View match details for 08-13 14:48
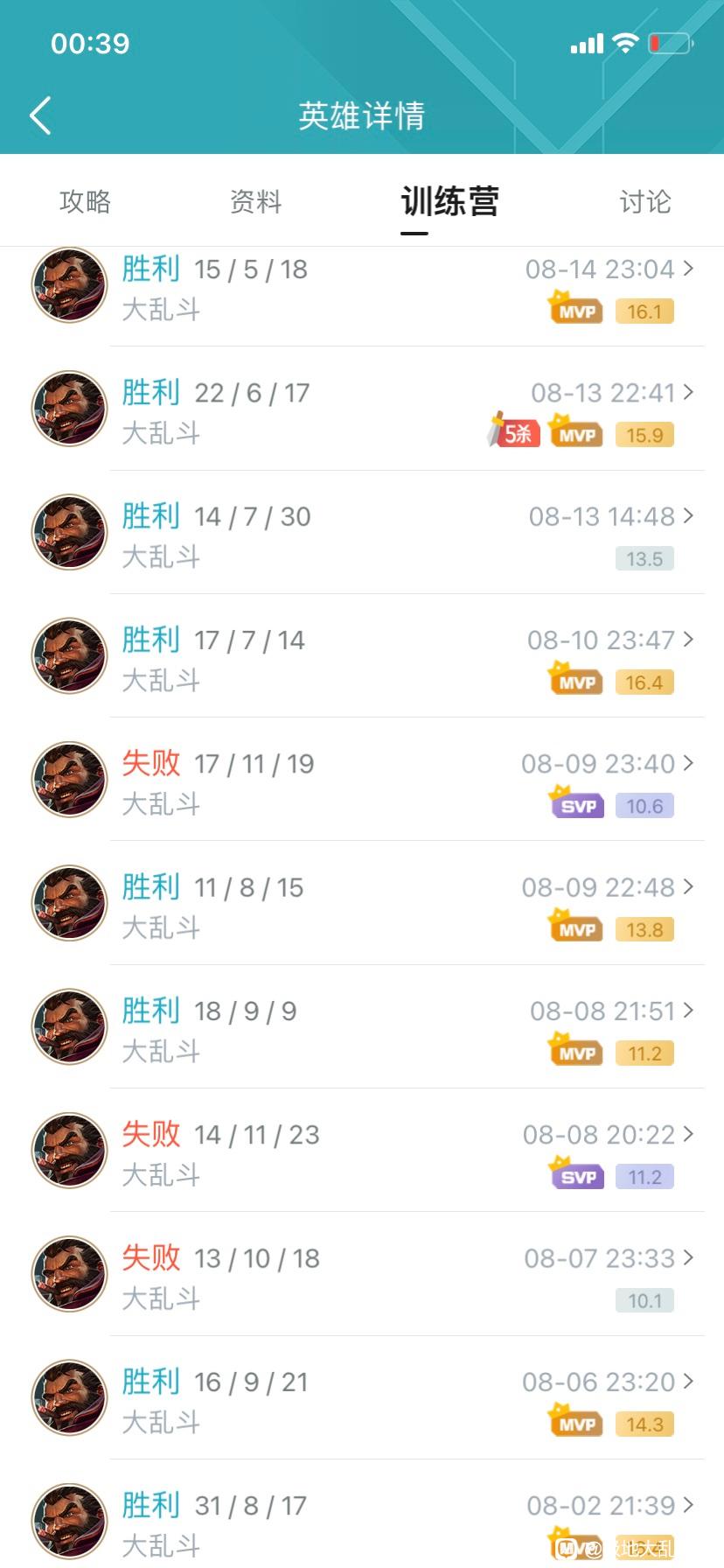Viewport: 724px width, 1568px height. [362, 532]
